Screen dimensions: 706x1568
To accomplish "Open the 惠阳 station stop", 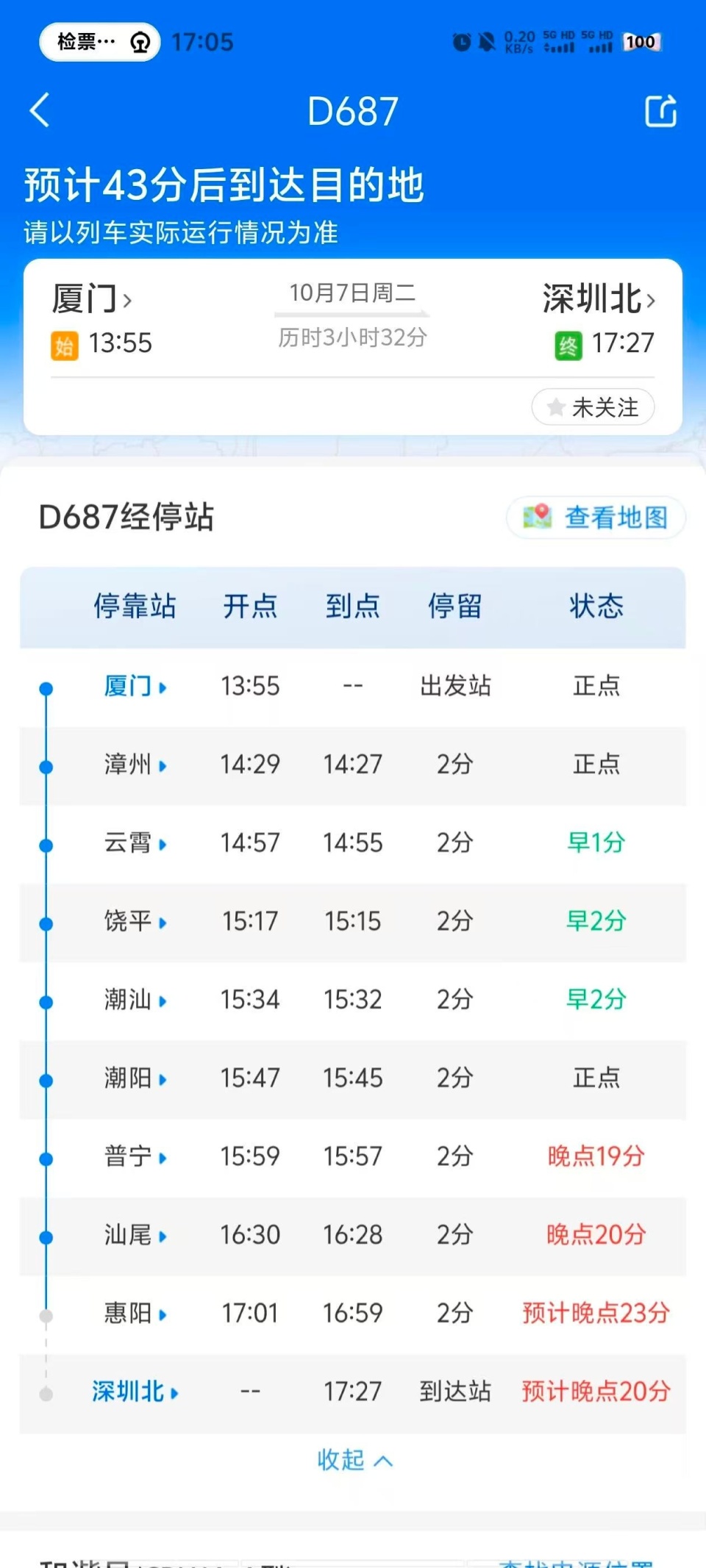I will 135,1313.
